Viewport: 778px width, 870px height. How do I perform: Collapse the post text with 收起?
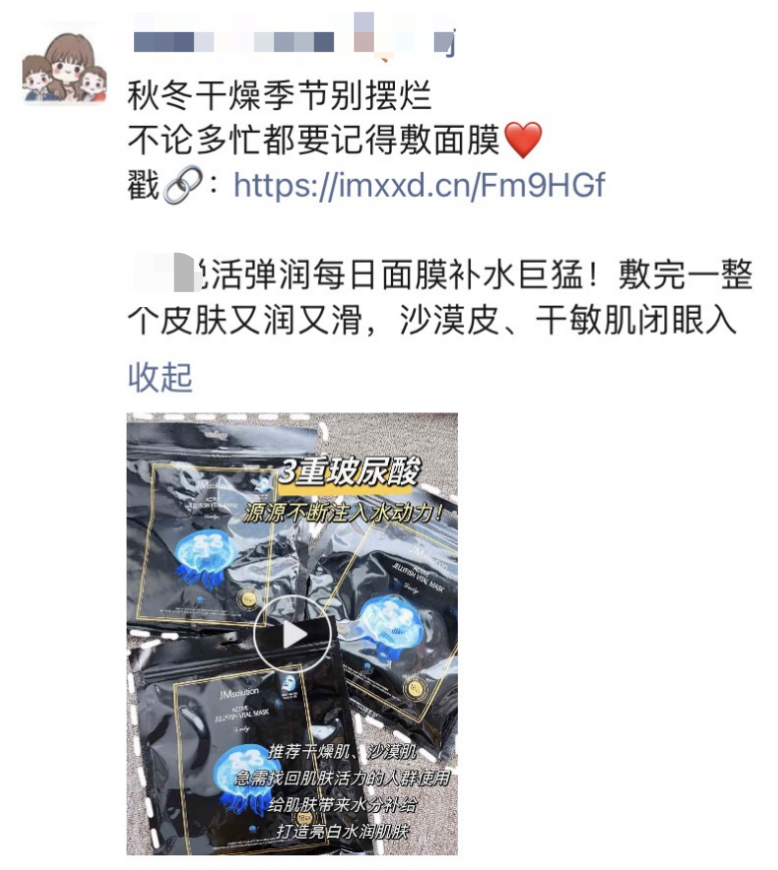[160, 377]
